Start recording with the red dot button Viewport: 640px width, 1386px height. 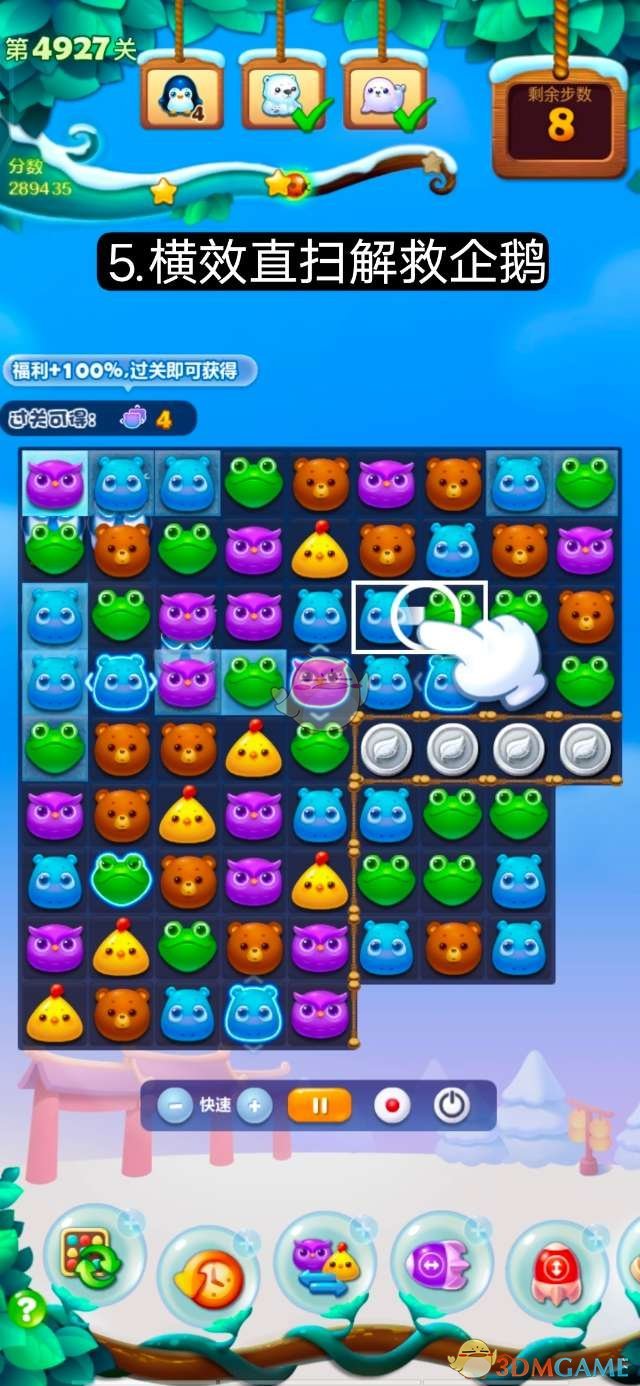392,1106
